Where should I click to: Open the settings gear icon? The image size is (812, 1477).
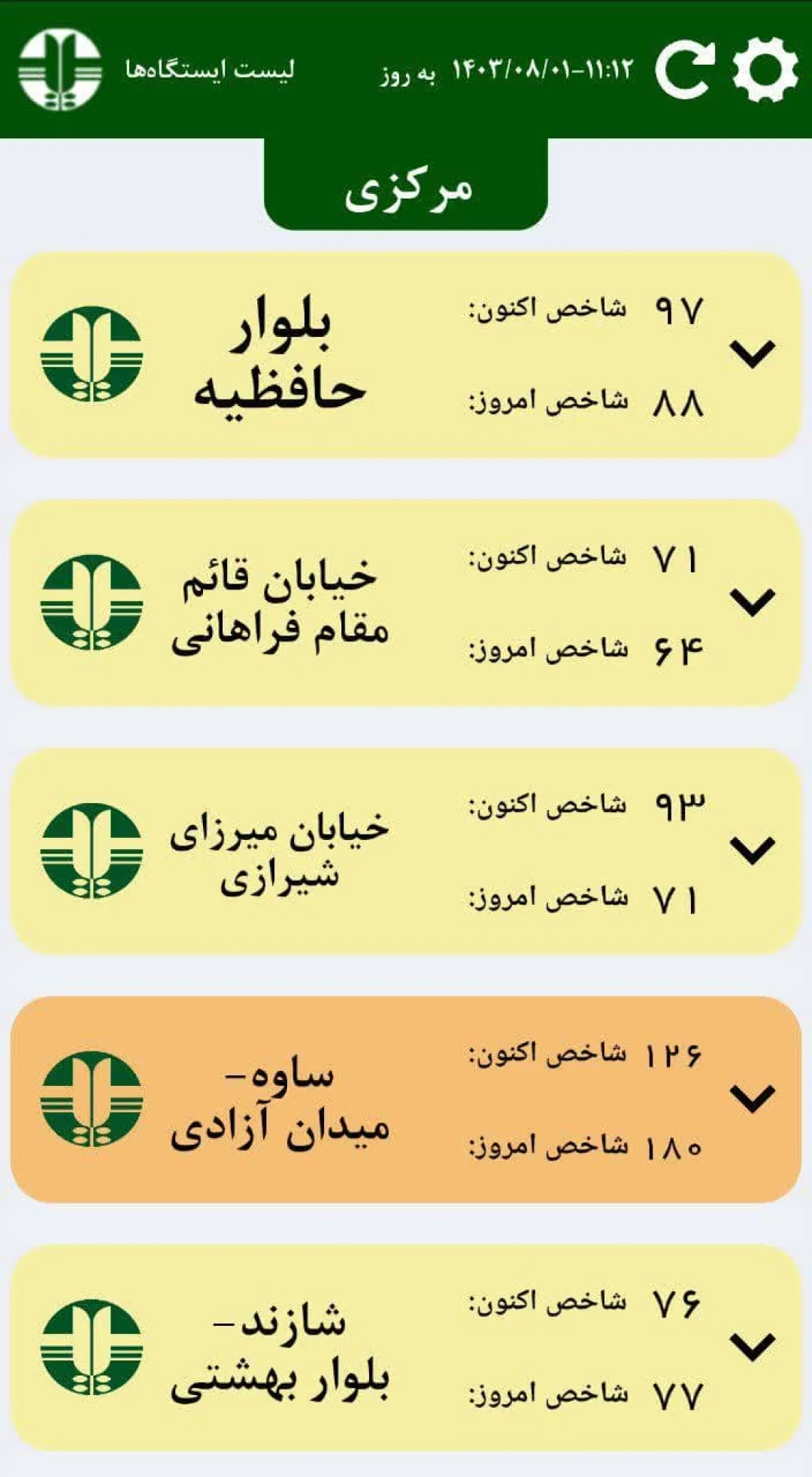click(766, 69)
